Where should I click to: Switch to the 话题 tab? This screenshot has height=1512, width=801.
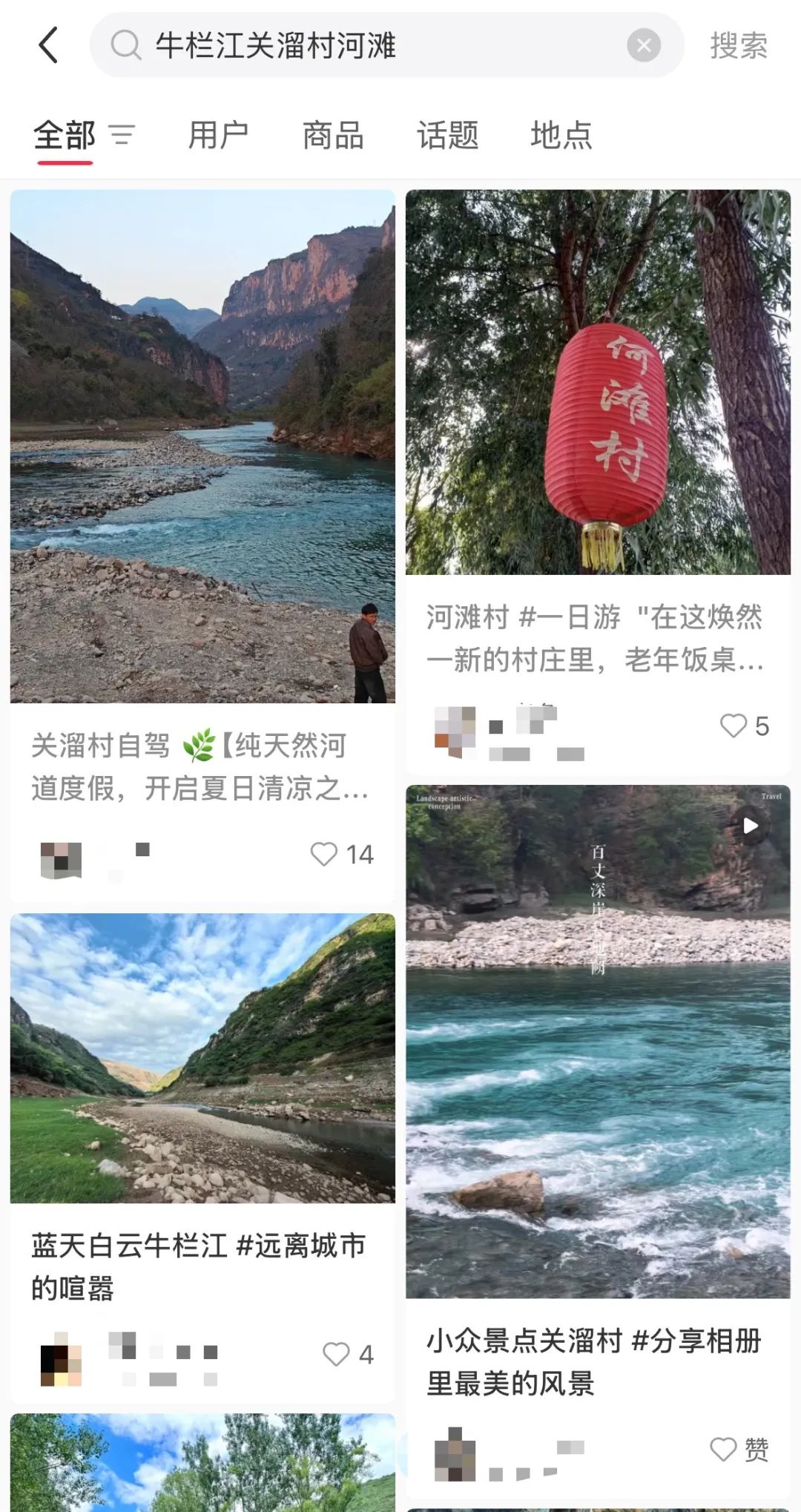[x=447, y=135]
